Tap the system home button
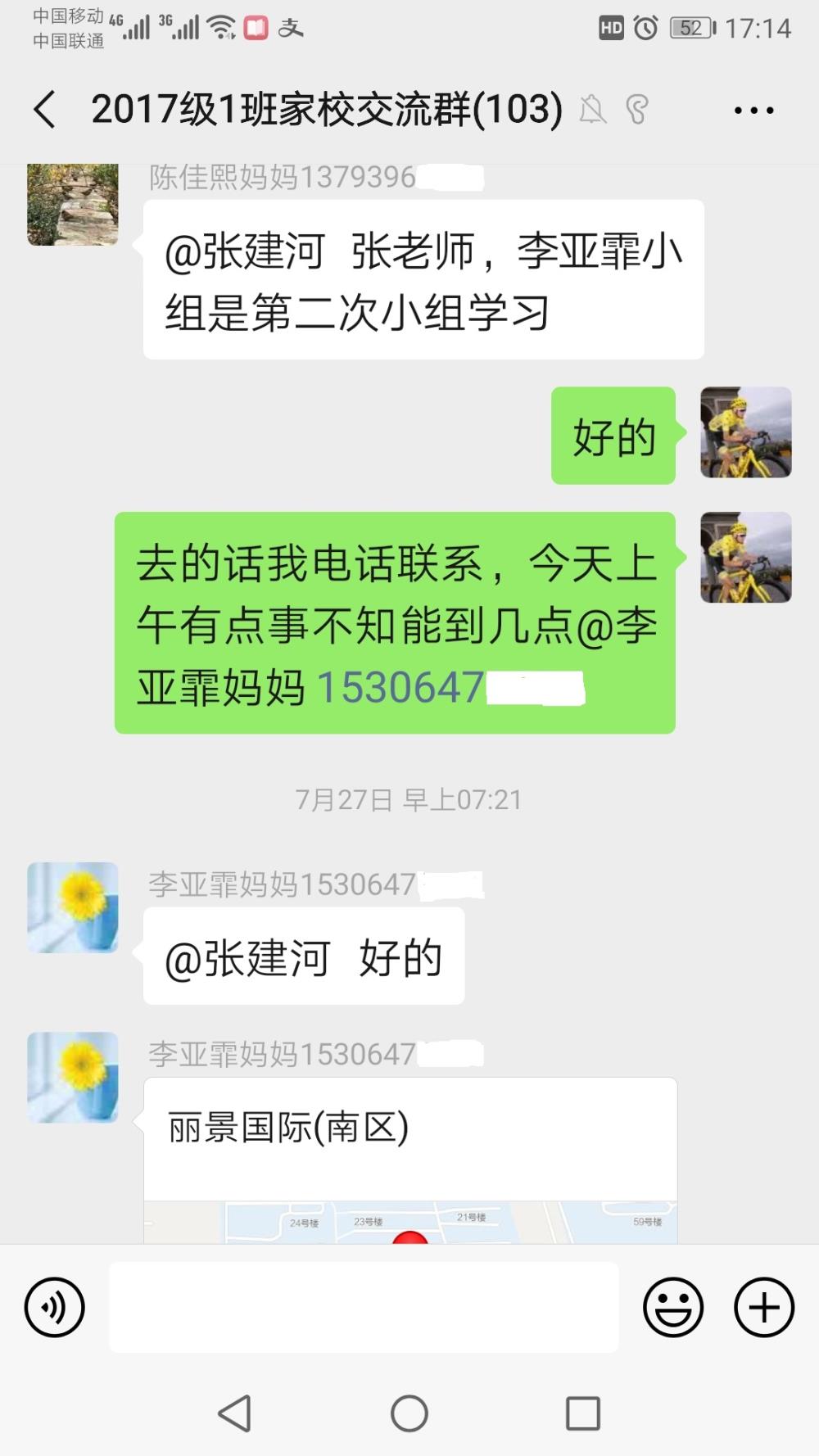 (x=409, y=1413)
